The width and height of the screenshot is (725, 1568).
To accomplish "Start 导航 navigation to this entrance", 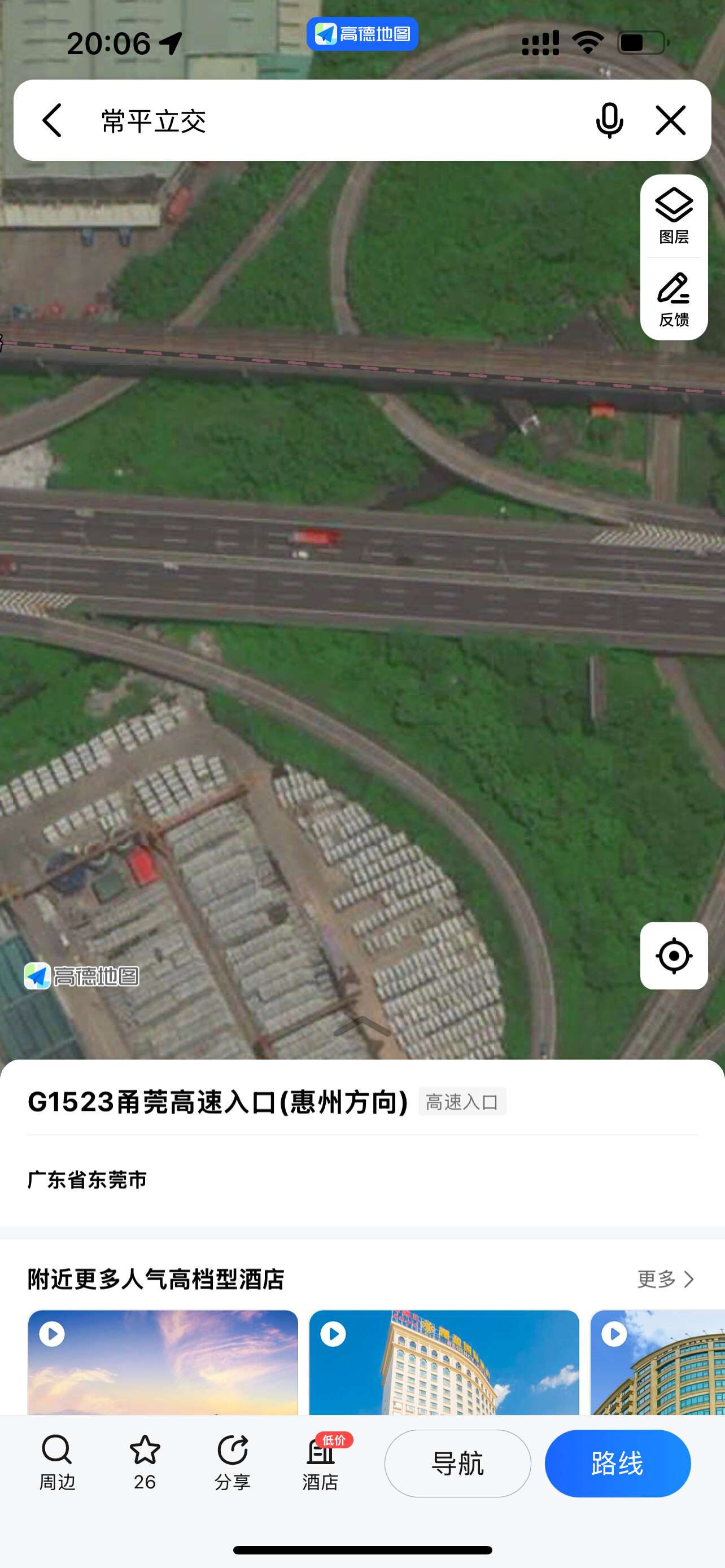I will coord(458,1464).
